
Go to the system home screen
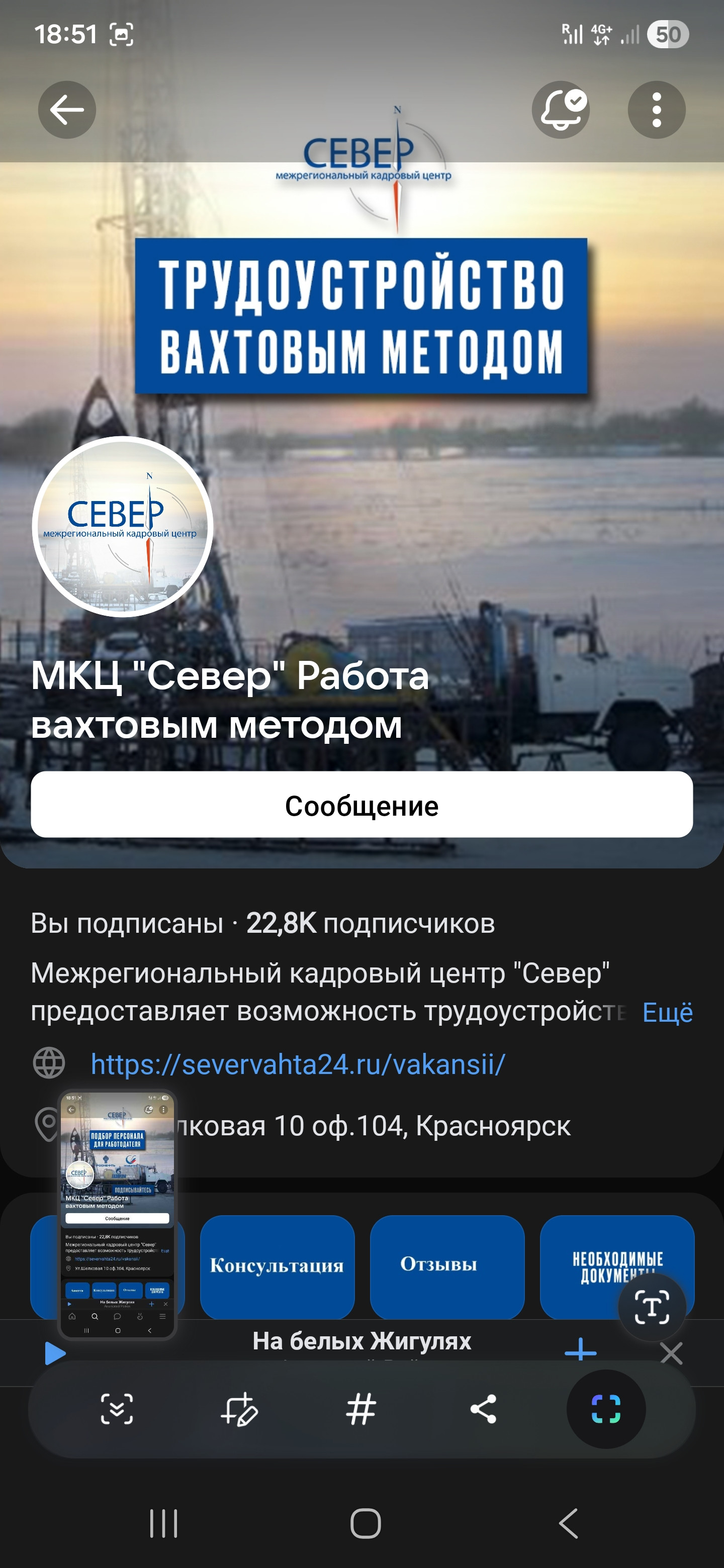pos(366,1524)
